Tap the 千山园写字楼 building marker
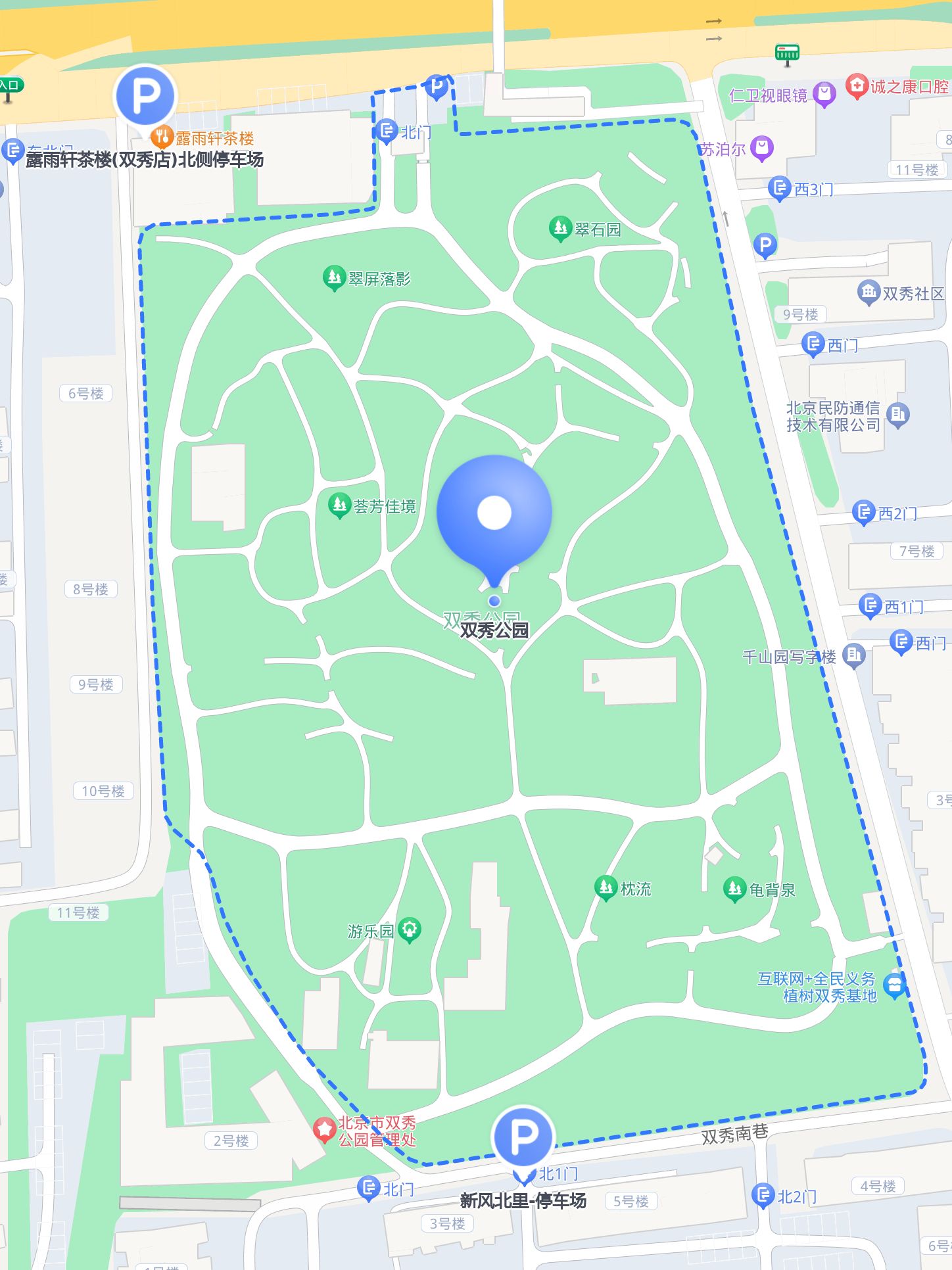 pyautogui.click(x=853, y=655)
